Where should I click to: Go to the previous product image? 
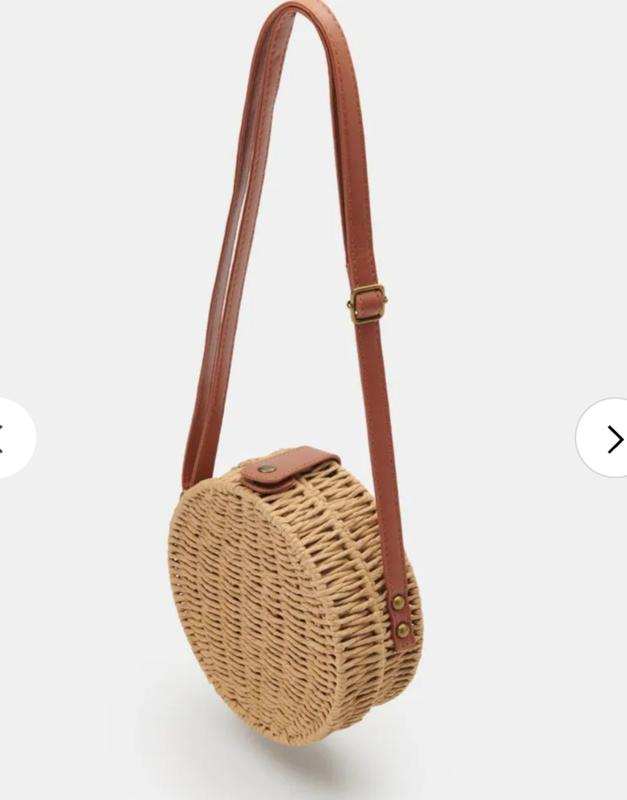click(x=10, y=438)
